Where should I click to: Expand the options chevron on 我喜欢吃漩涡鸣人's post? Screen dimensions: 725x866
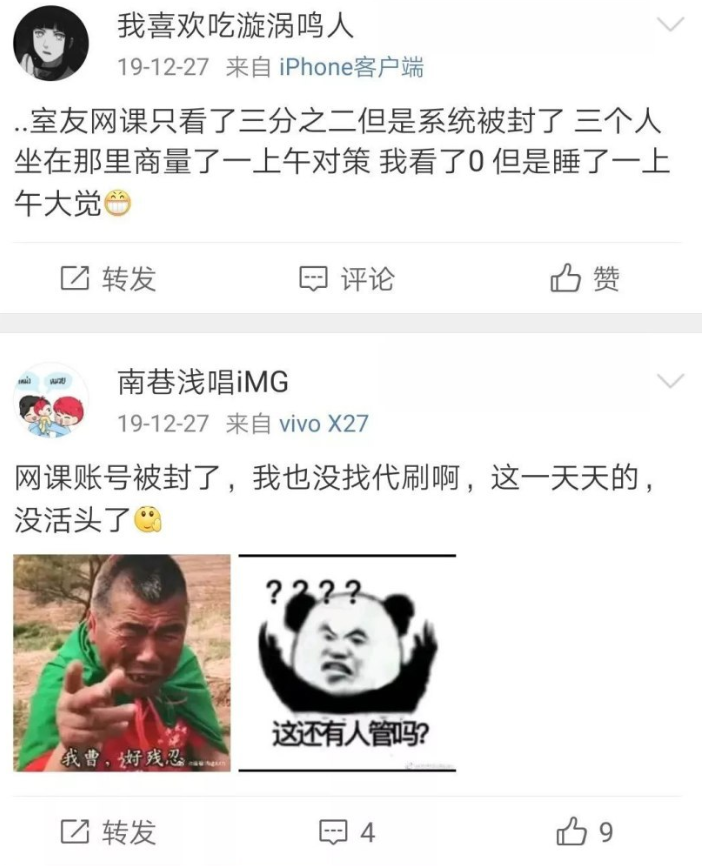(x=668, y=26)
